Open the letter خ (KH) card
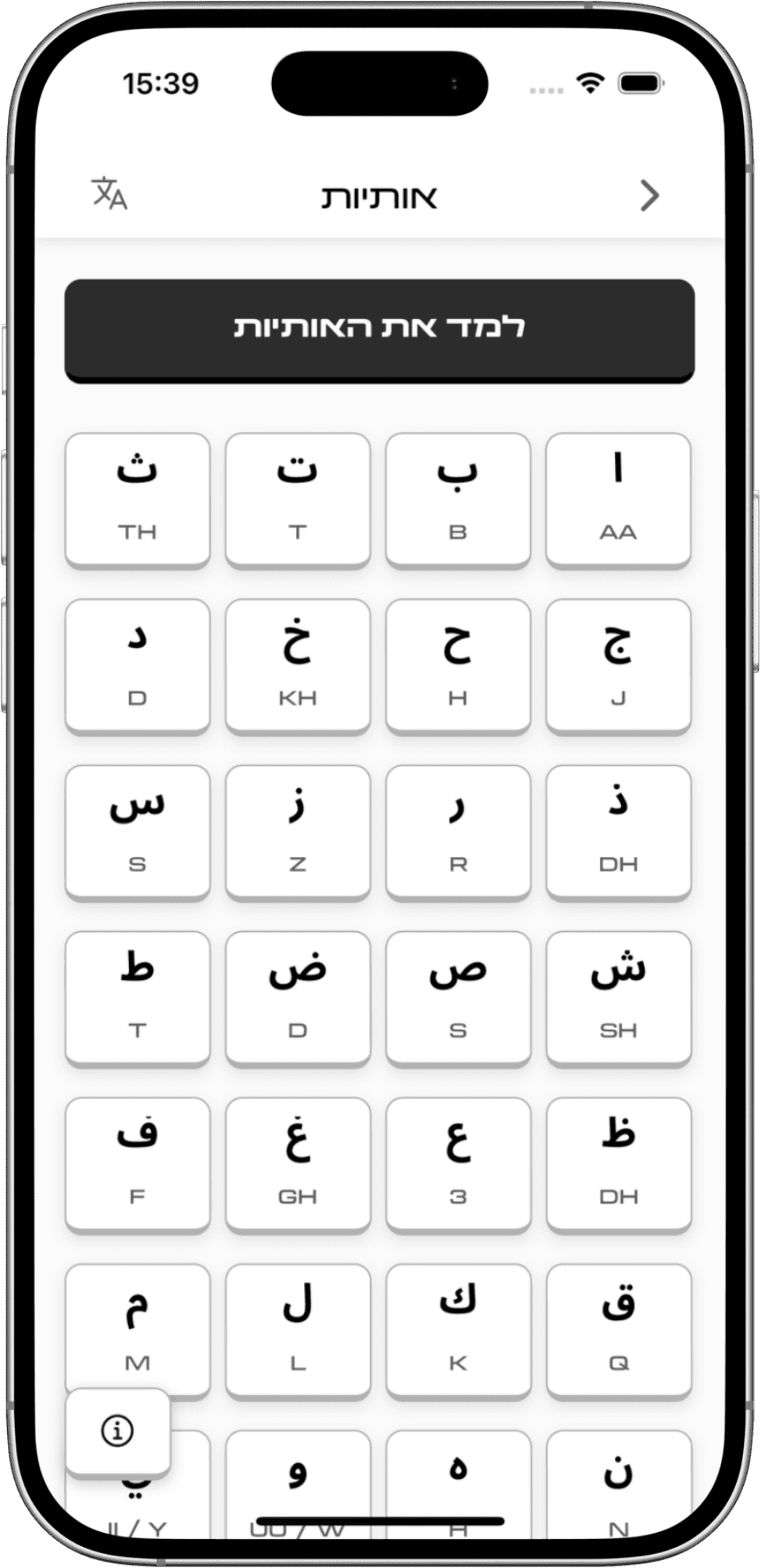The height and width of the screenshot is (1568, 761). [298, 663]
